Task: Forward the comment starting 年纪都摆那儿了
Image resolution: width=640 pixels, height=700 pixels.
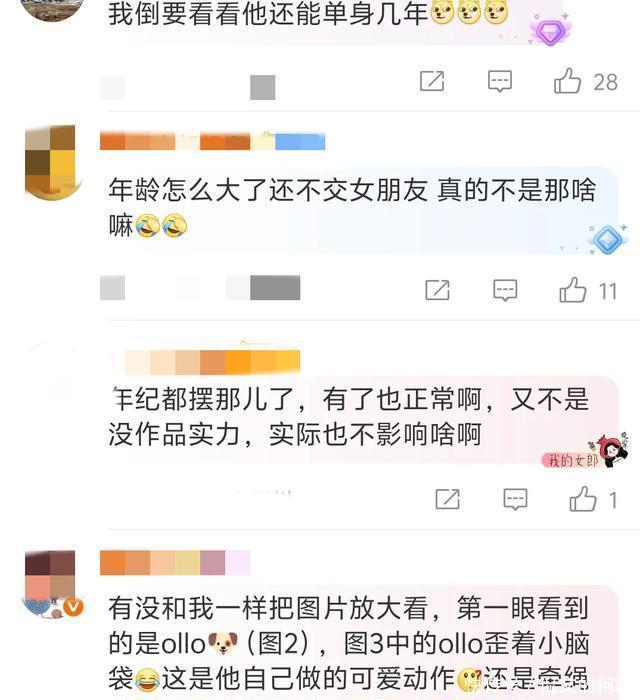Action: click(x=447, y=499)
